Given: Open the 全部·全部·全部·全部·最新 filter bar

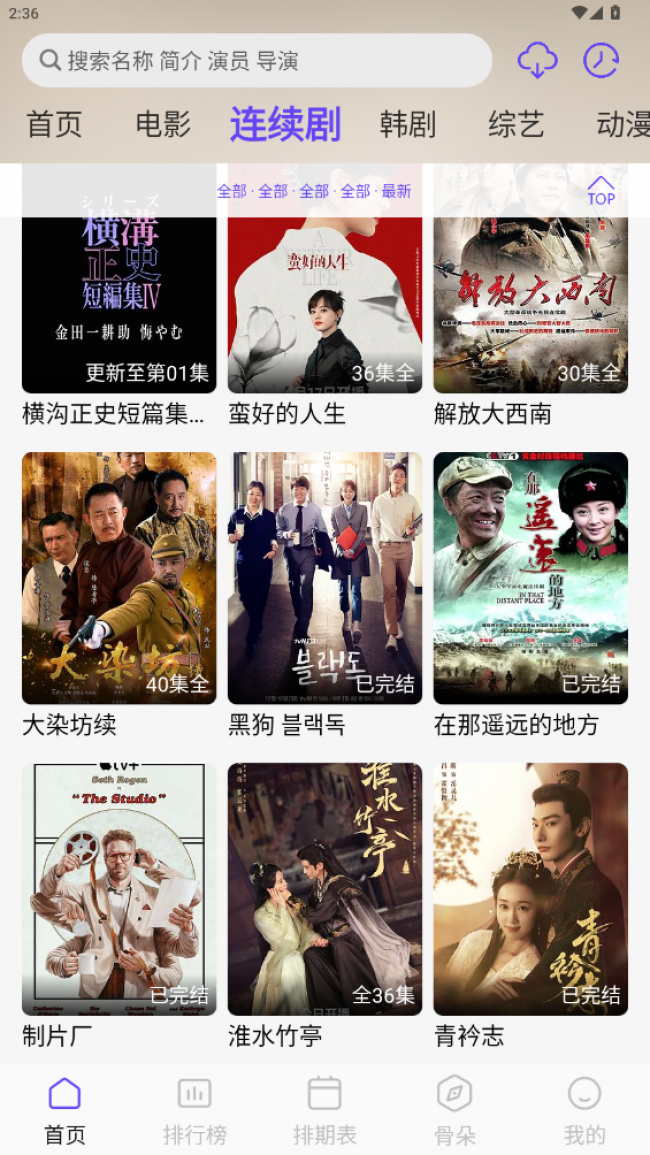Looking at the screenshot, I should pyautogui.click(x=313, y=192).
